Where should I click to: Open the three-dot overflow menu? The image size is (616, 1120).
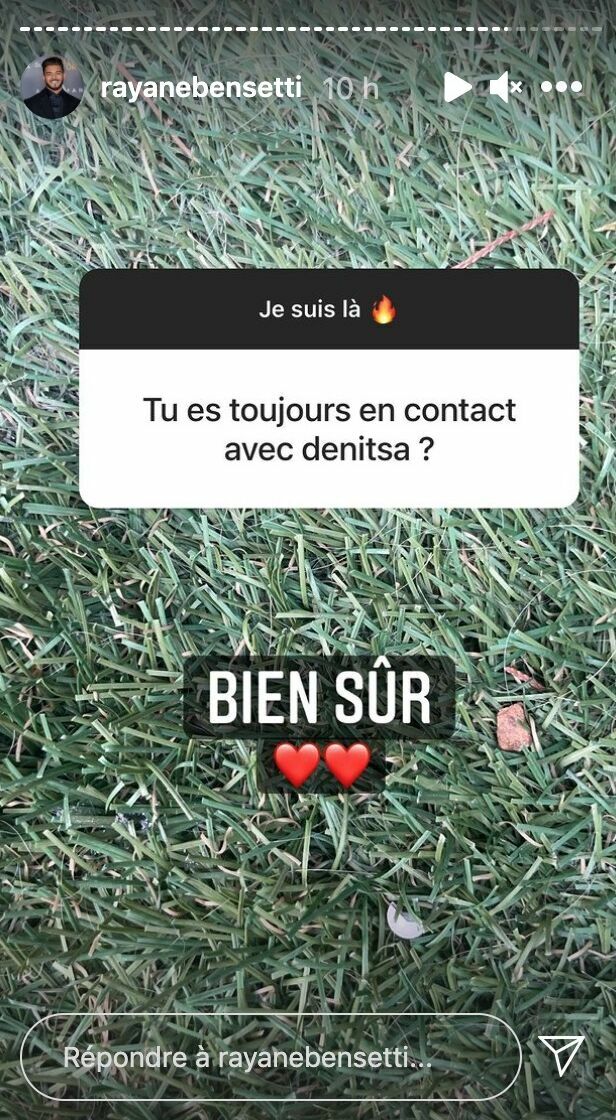click(x=561, y=88)
